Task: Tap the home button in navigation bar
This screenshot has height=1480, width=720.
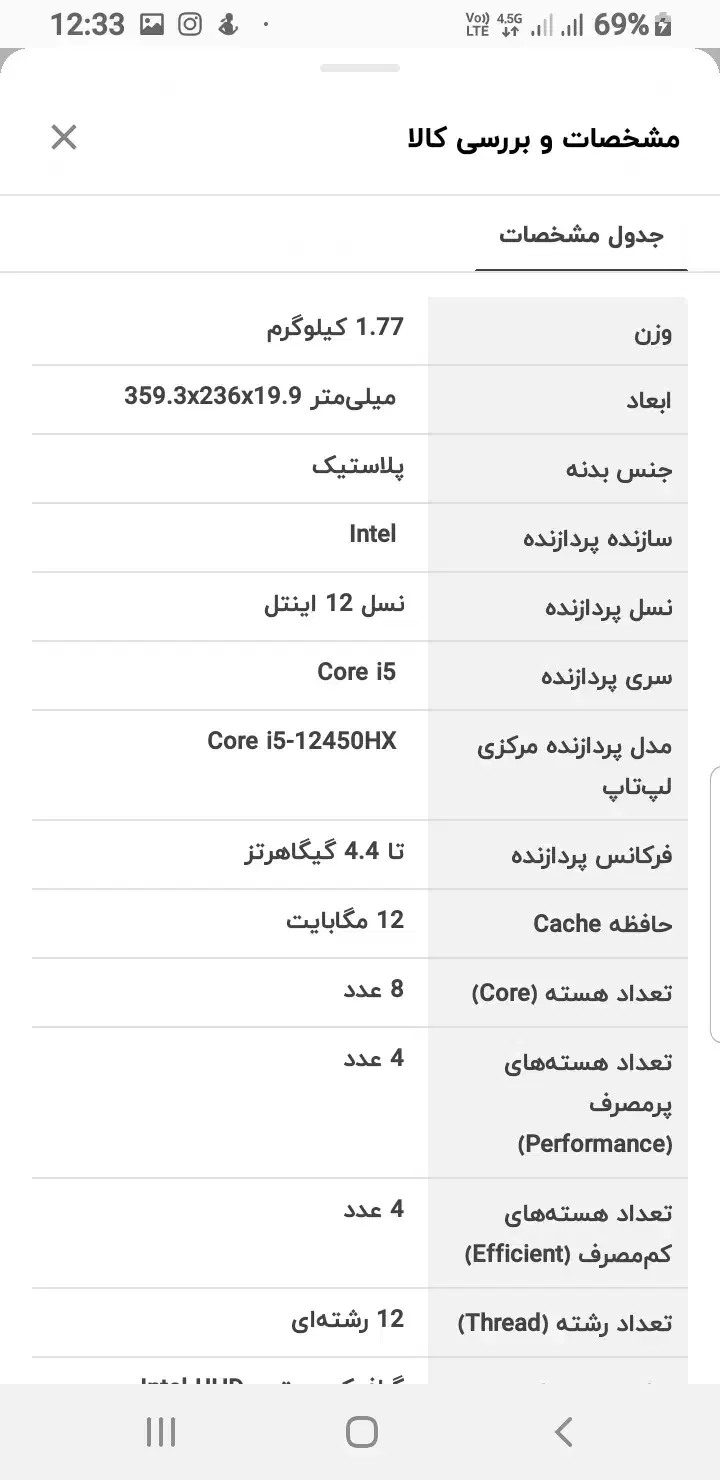Action: (360, 1431)
